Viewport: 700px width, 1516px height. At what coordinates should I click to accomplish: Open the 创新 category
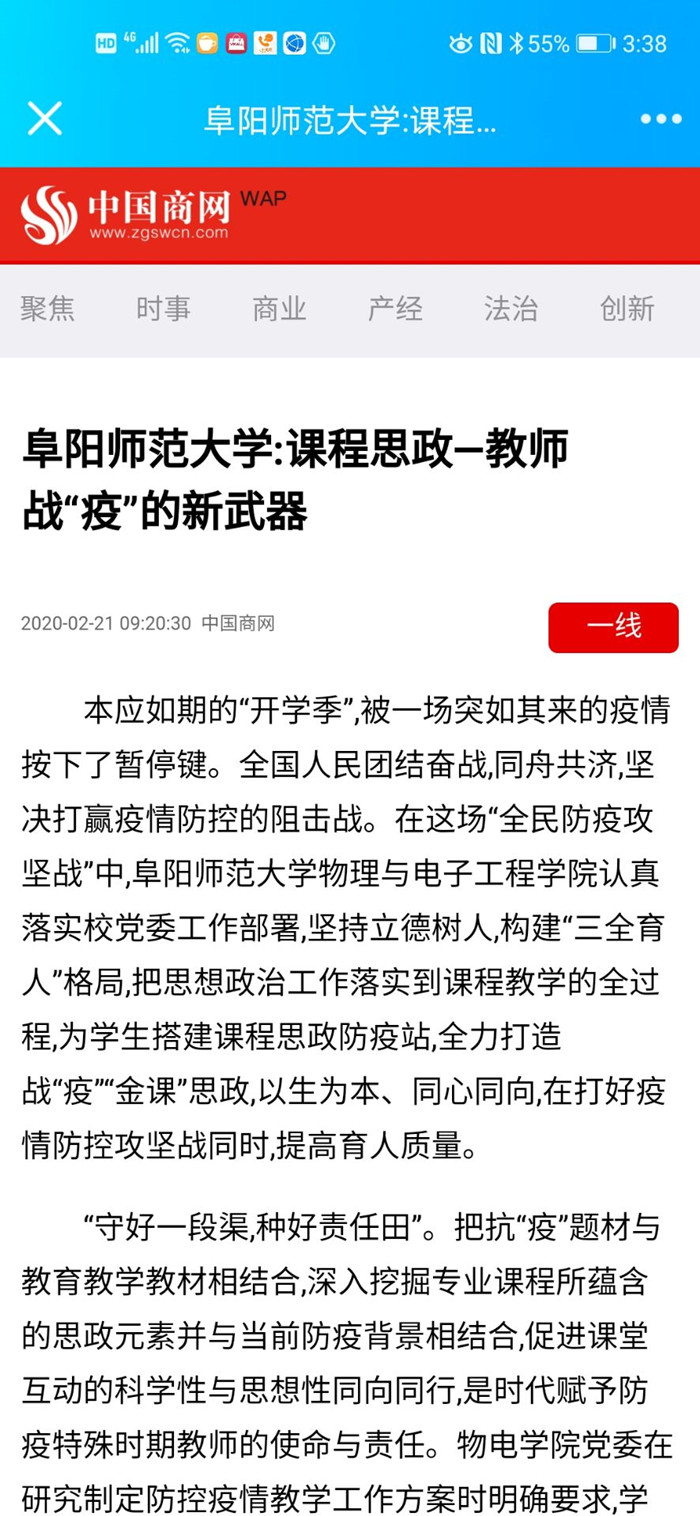pos(627,309)
